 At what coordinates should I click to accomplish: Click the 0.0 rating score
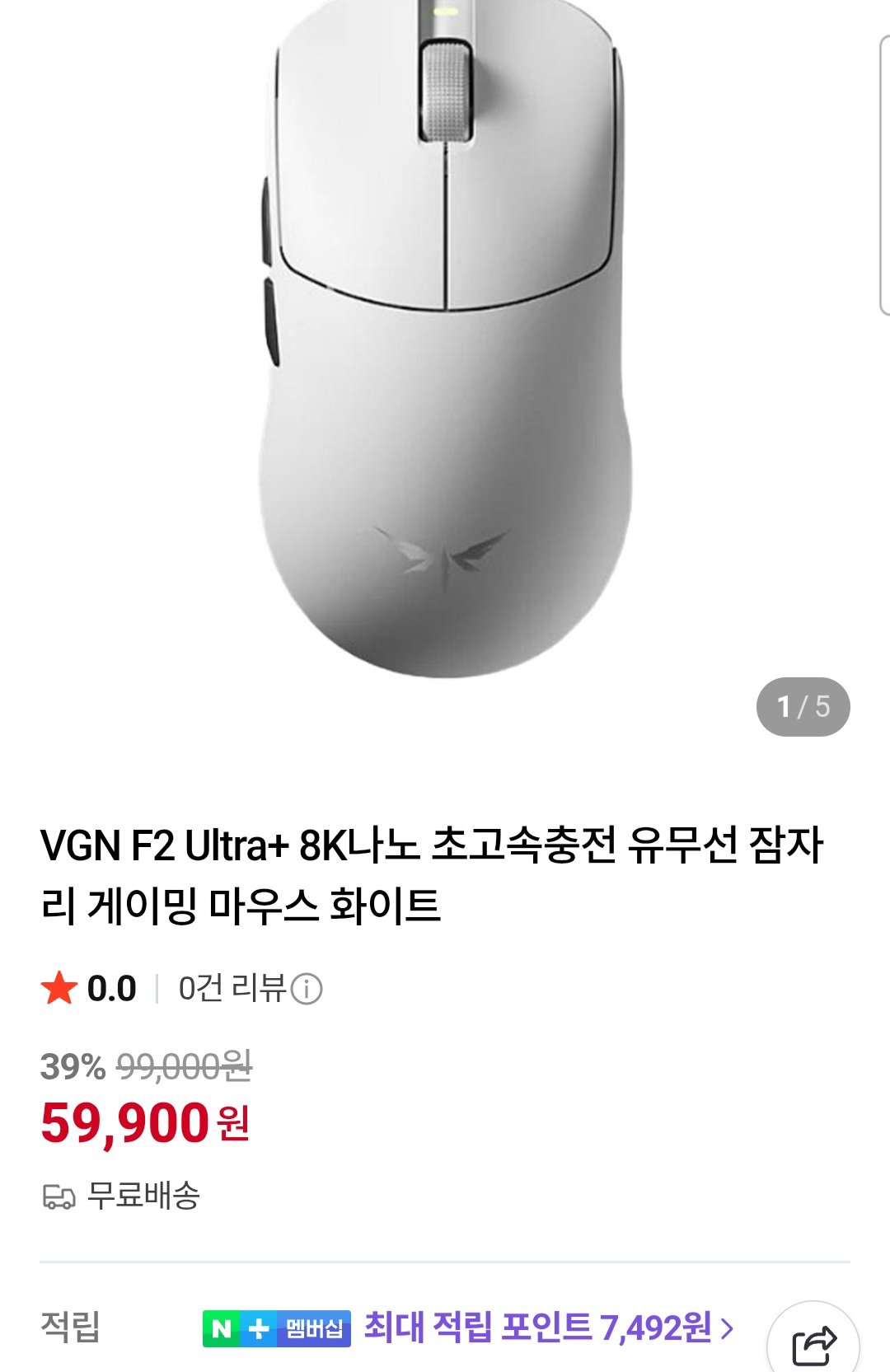(x=110, y=986)
